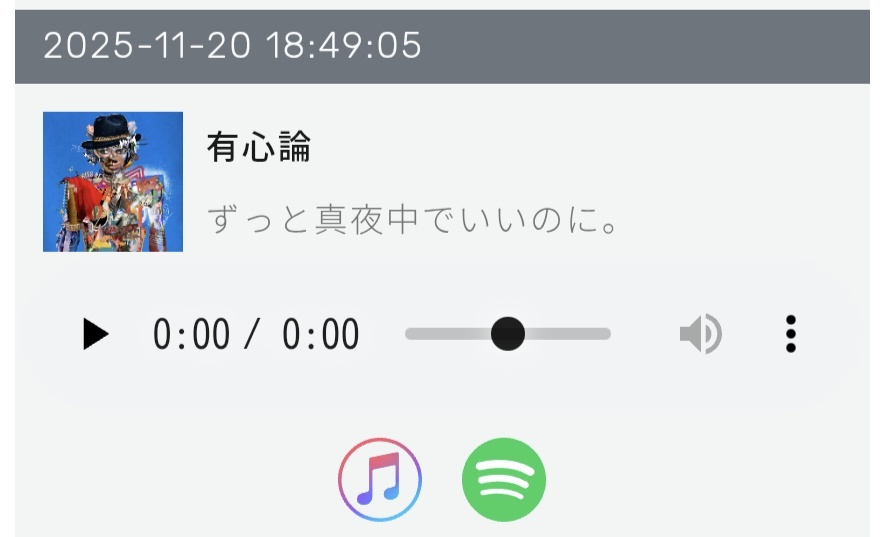Mute the audio player volume
The width and height of the screenshot is (891, 537).
click(x=700, y=334)
